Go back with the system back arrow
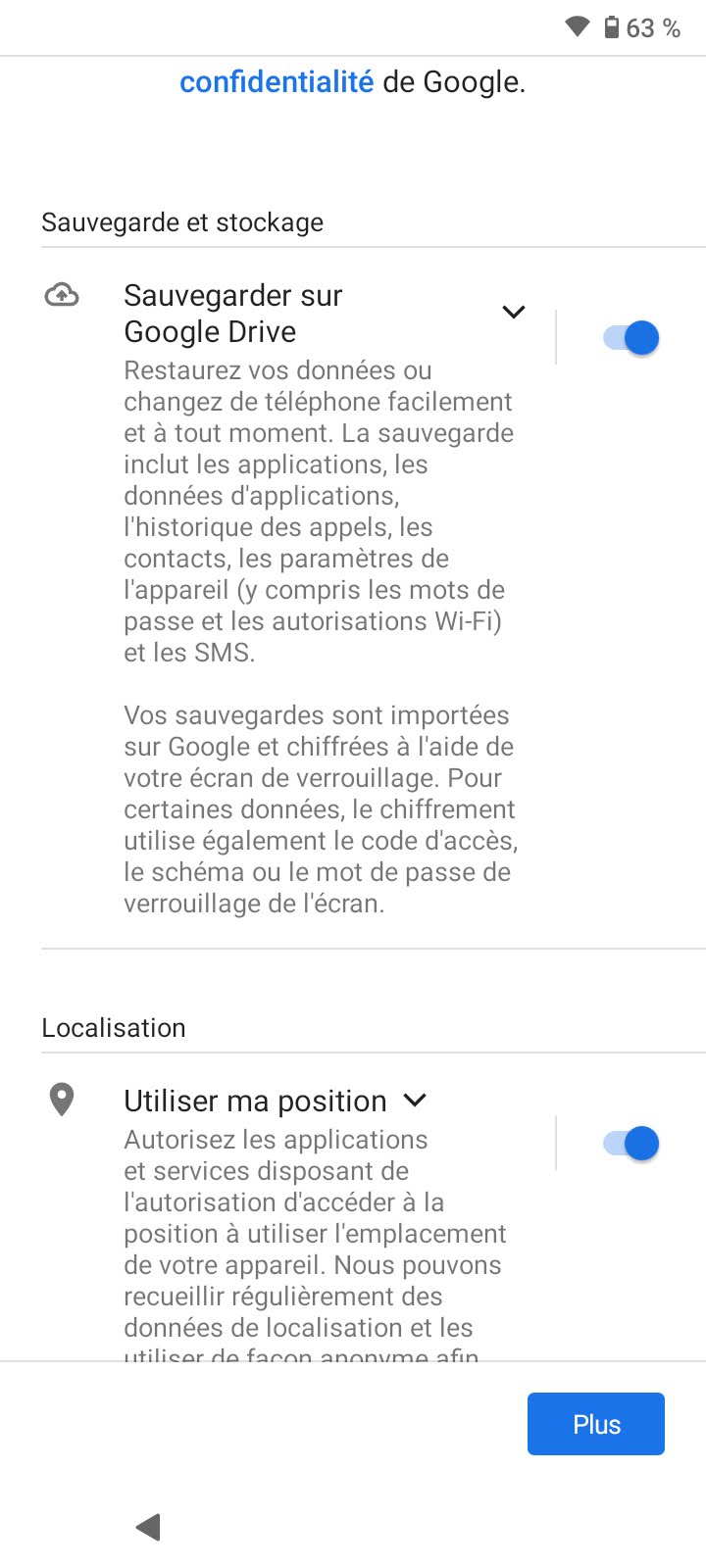706x1568 pixels. click(x=149, y=1526)
